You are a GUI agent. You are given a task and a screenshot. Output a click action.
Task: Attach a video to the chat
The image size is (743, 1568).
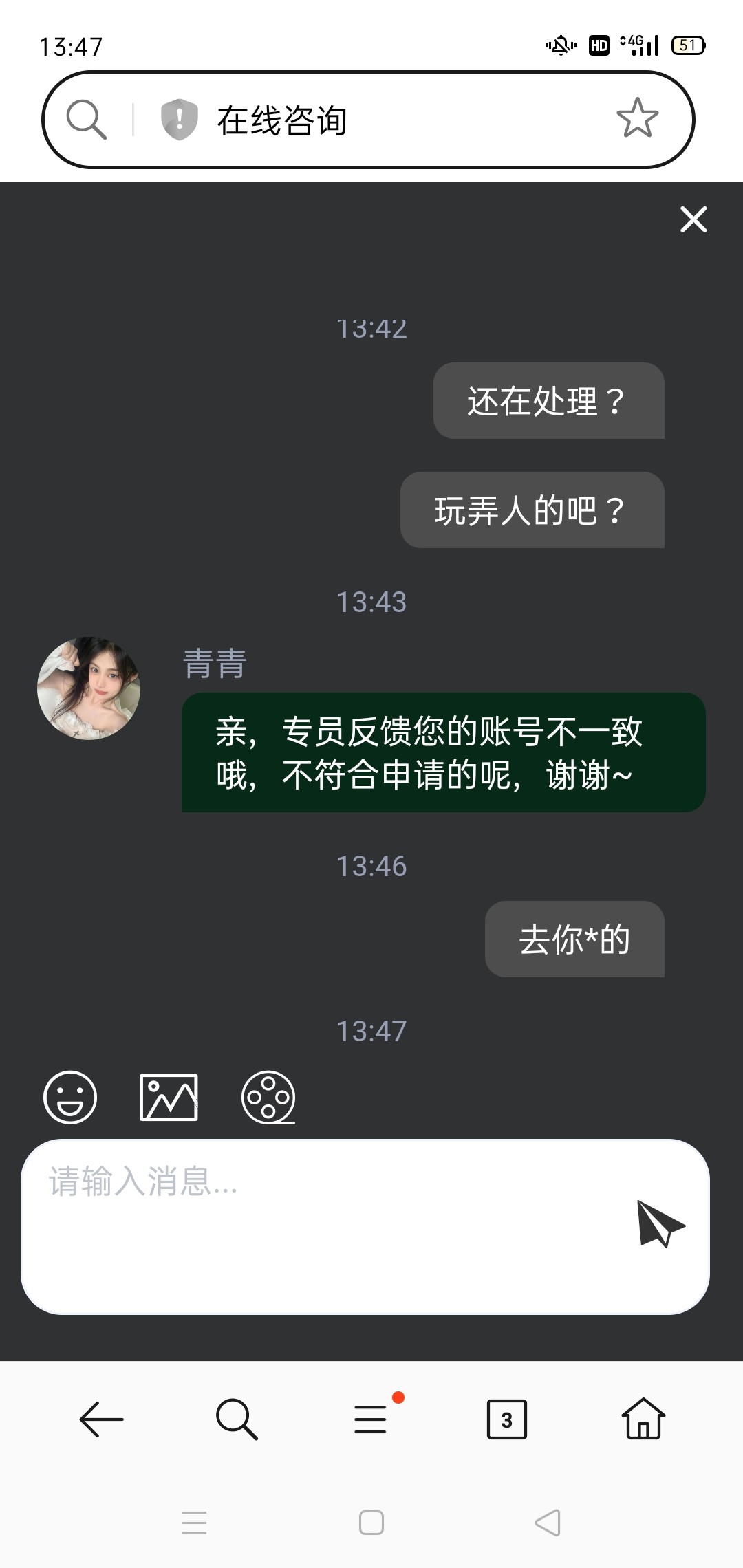268,1097
